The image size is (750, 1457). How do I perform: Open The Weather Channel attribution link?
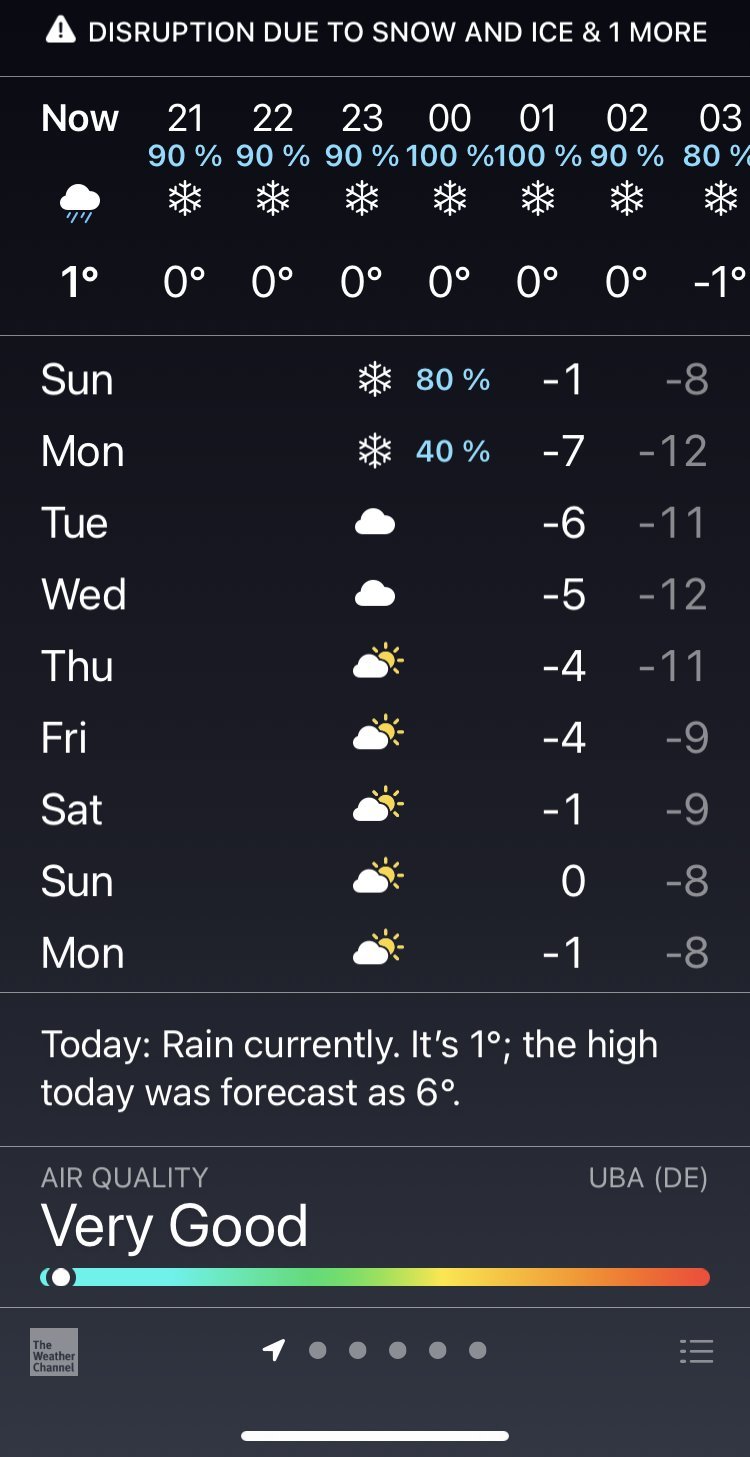click(x=54, y=1352)
